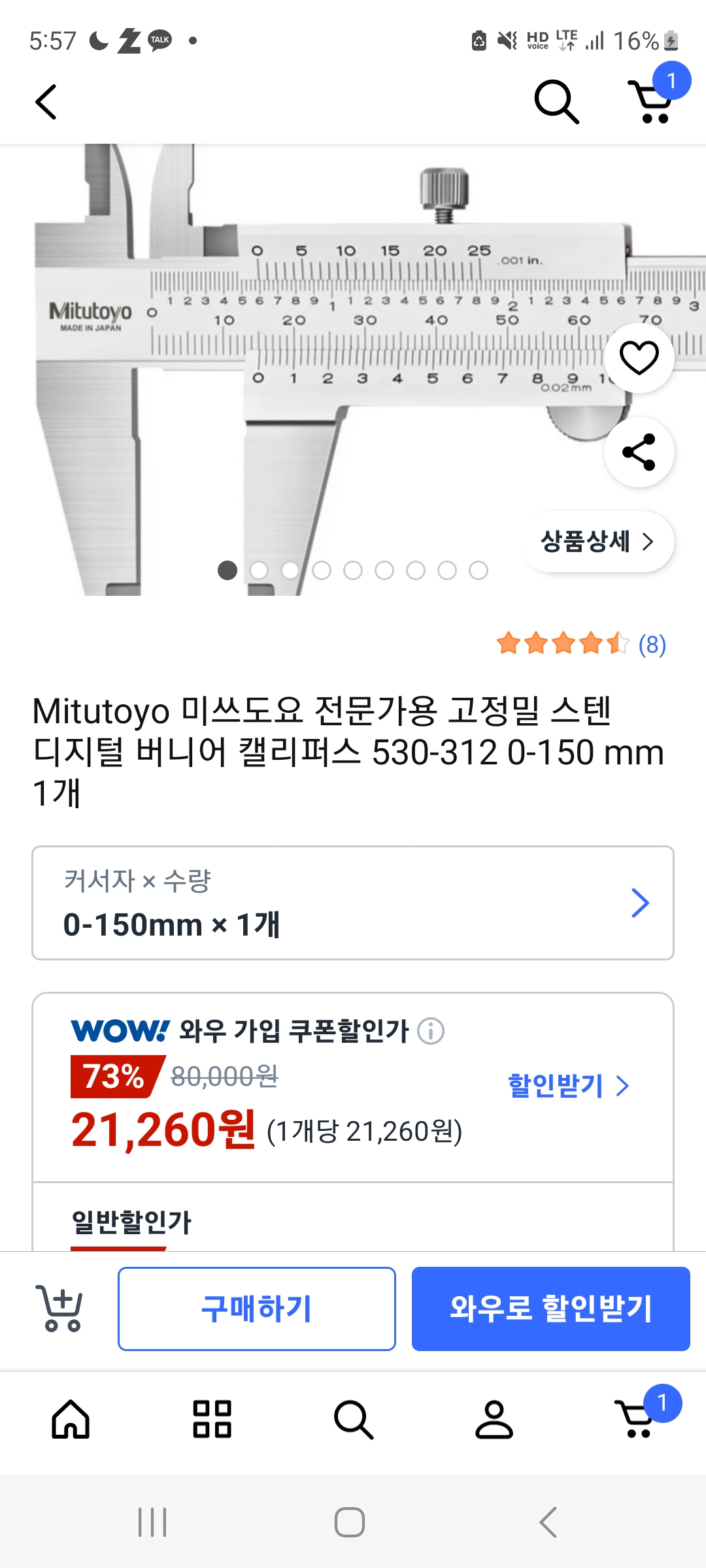Open the my account profile tab
Screen dimensions: 706x1568
click(x=494, y=1419)
